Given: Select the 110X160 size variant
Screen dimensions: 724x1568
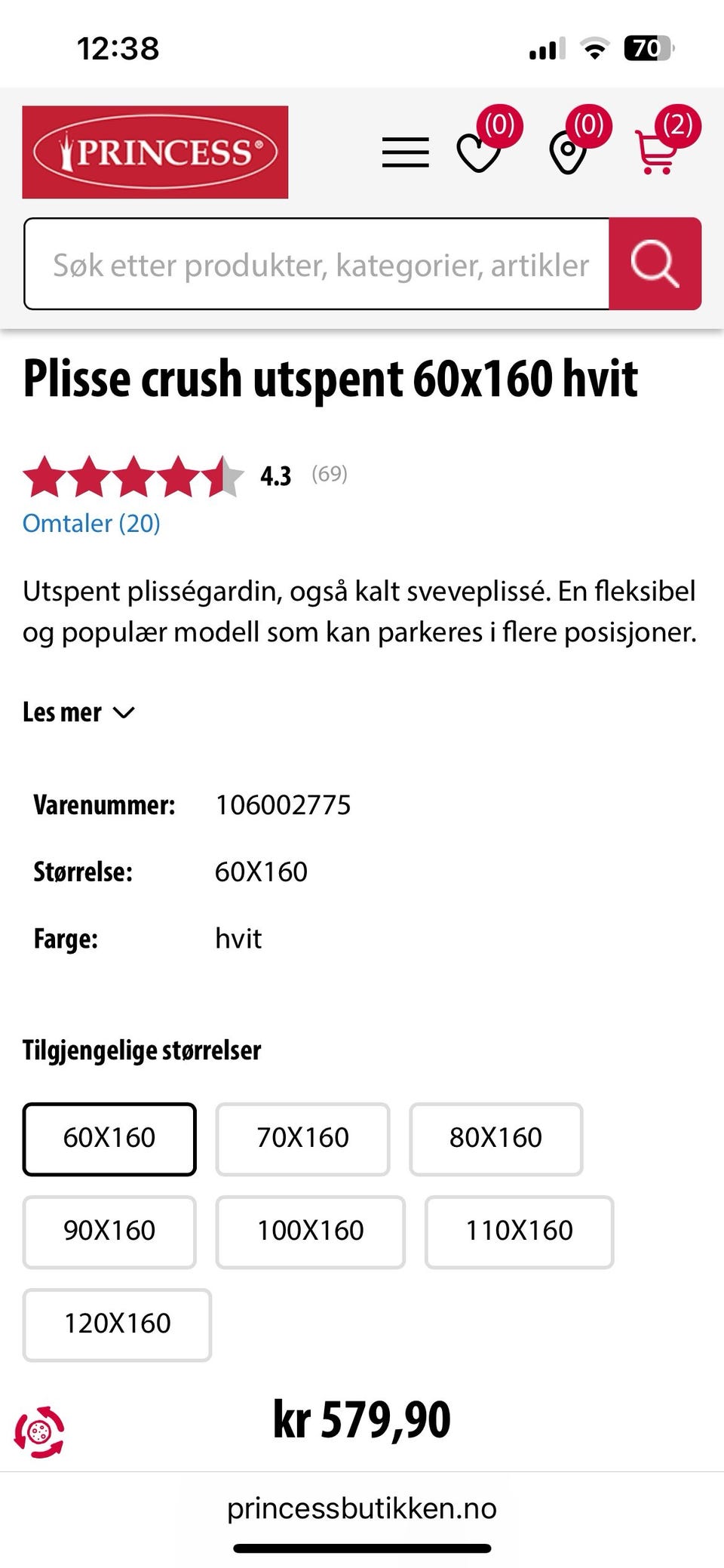Looking at the screenshot, I should coord(520,1231).
